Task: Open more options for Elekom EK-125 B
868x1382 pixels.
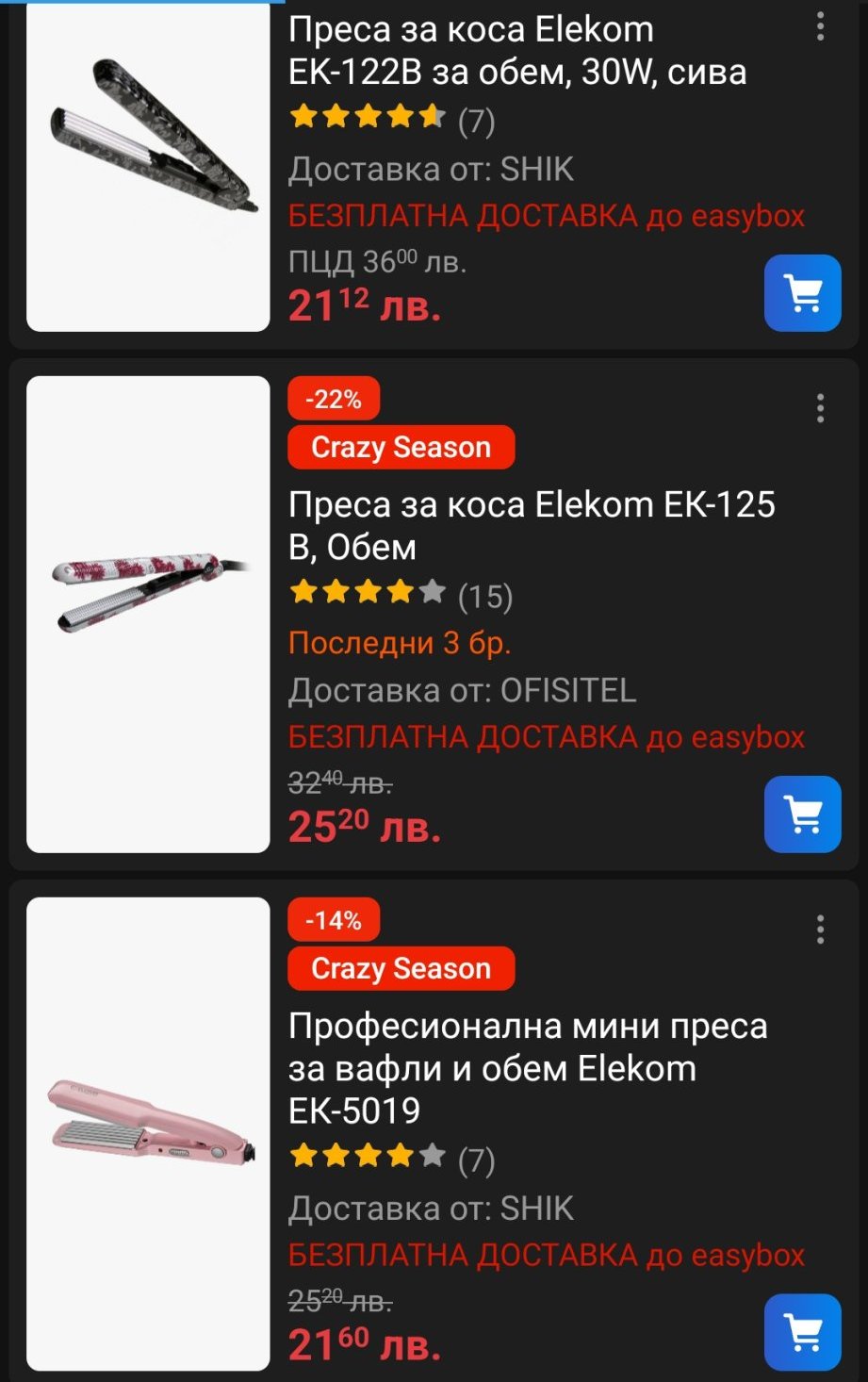Action: 820,408
